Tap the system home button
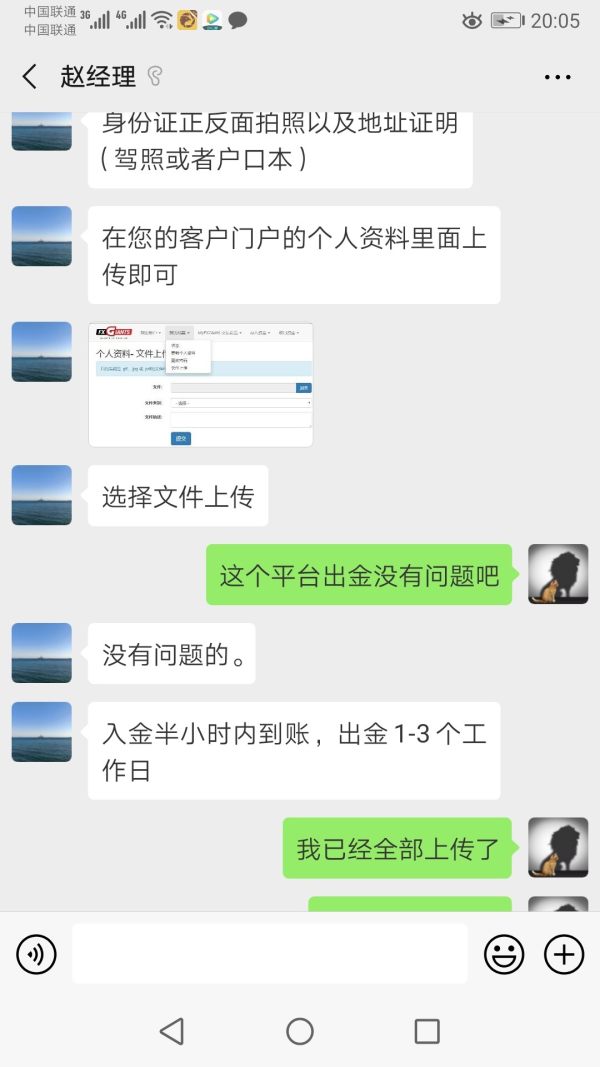 [300, 1031]
